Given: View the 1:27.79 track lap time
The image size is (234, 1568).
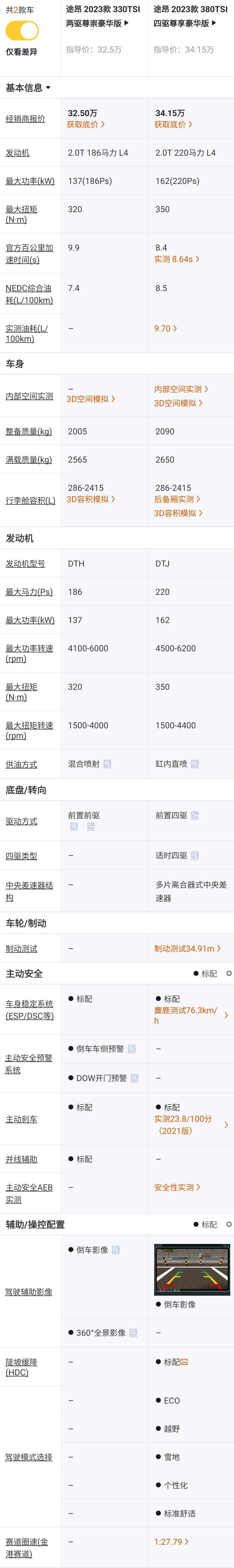Looking at the screenshot, I should (171, 1541).
